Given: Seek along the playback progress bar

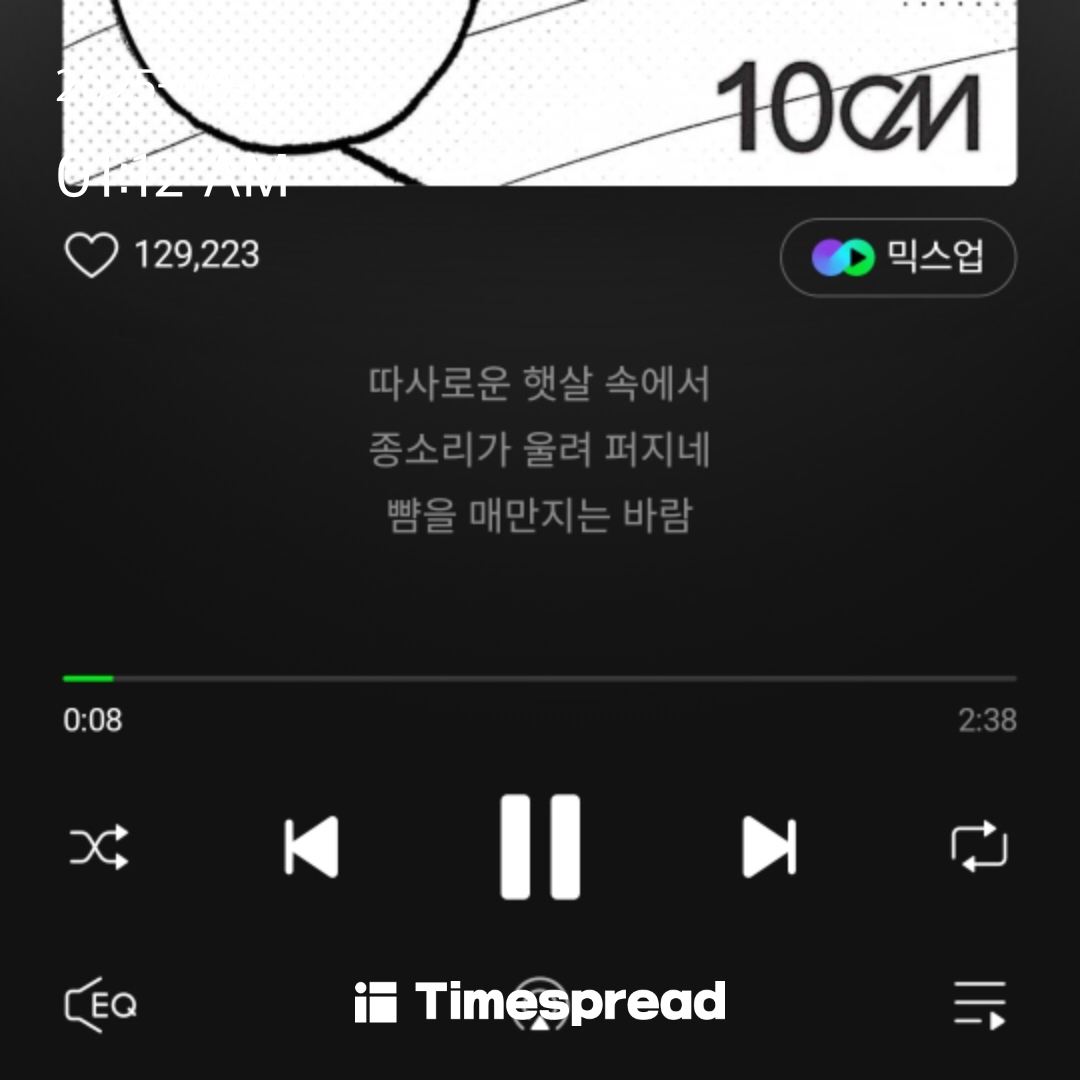Looking at the screenshot, I should [x=539, y=678].
